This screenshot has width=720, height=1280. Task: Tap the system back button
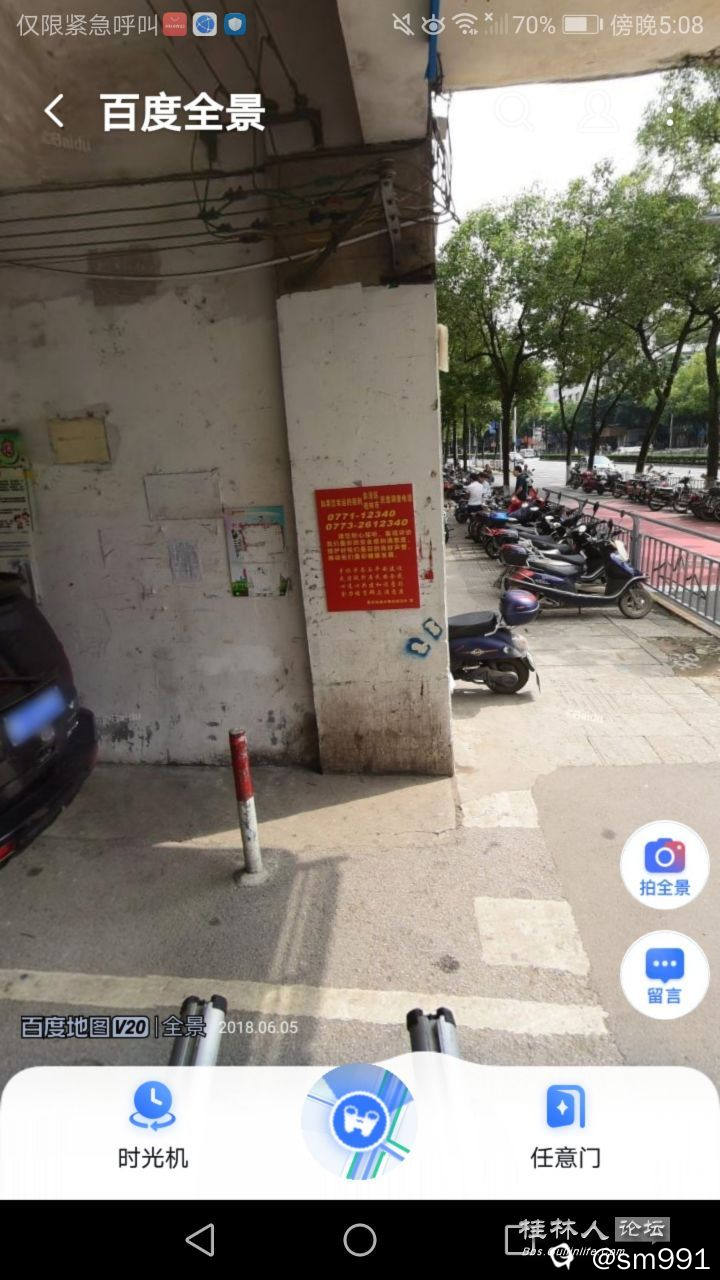[x=200, y=1240]
